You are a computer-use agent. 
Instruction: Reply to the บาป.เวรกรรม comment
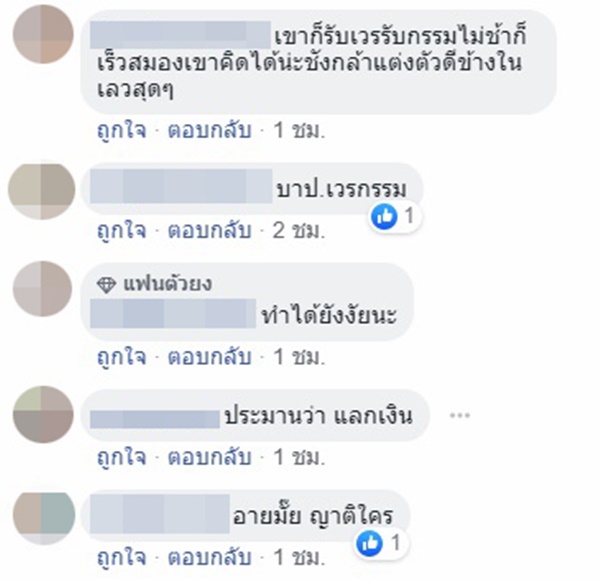pyautogui.click(x=203, y=230)
